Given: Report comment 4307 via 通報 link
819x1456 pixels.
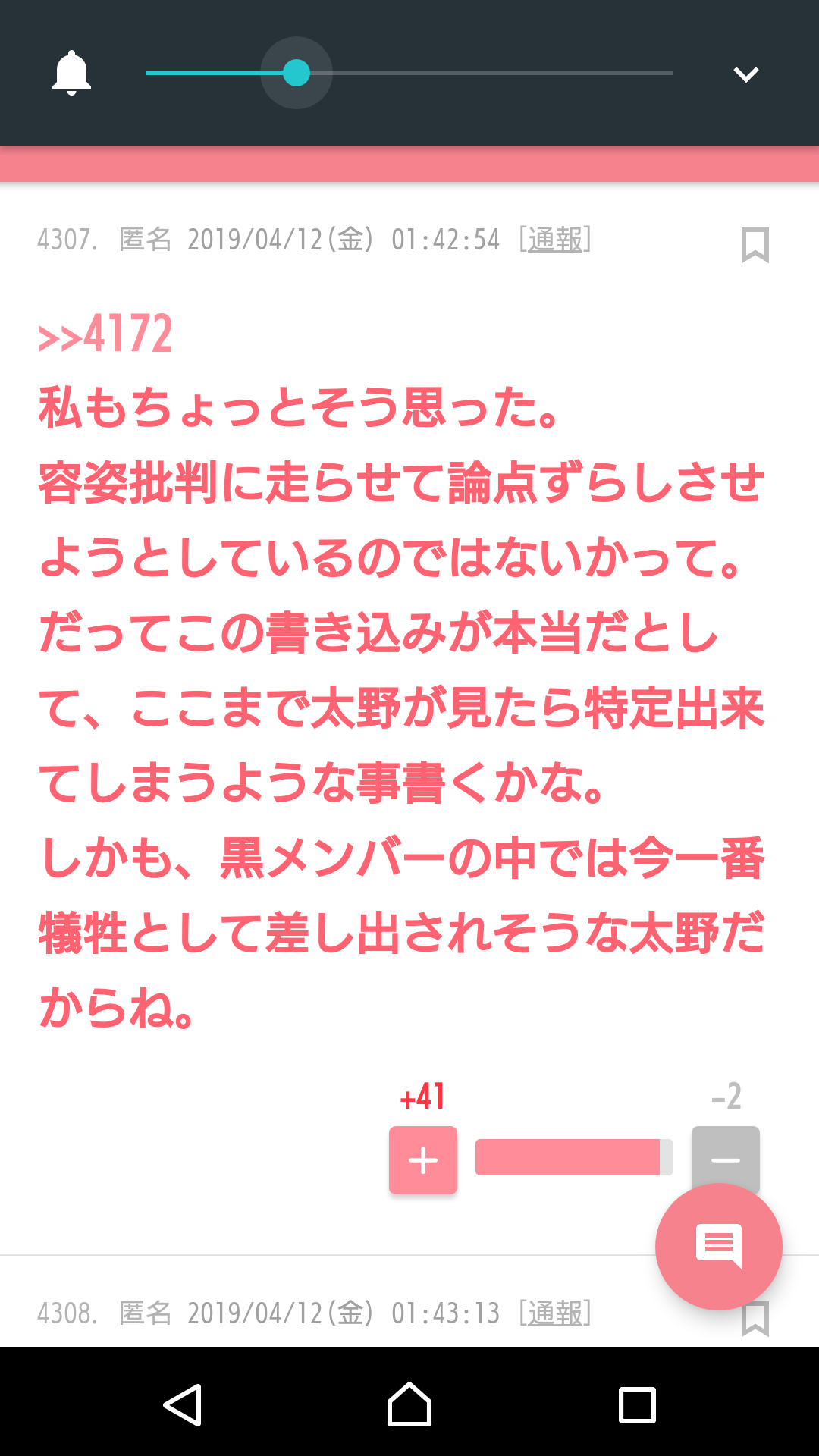Looking at the screenshot, I should point(555,240).
